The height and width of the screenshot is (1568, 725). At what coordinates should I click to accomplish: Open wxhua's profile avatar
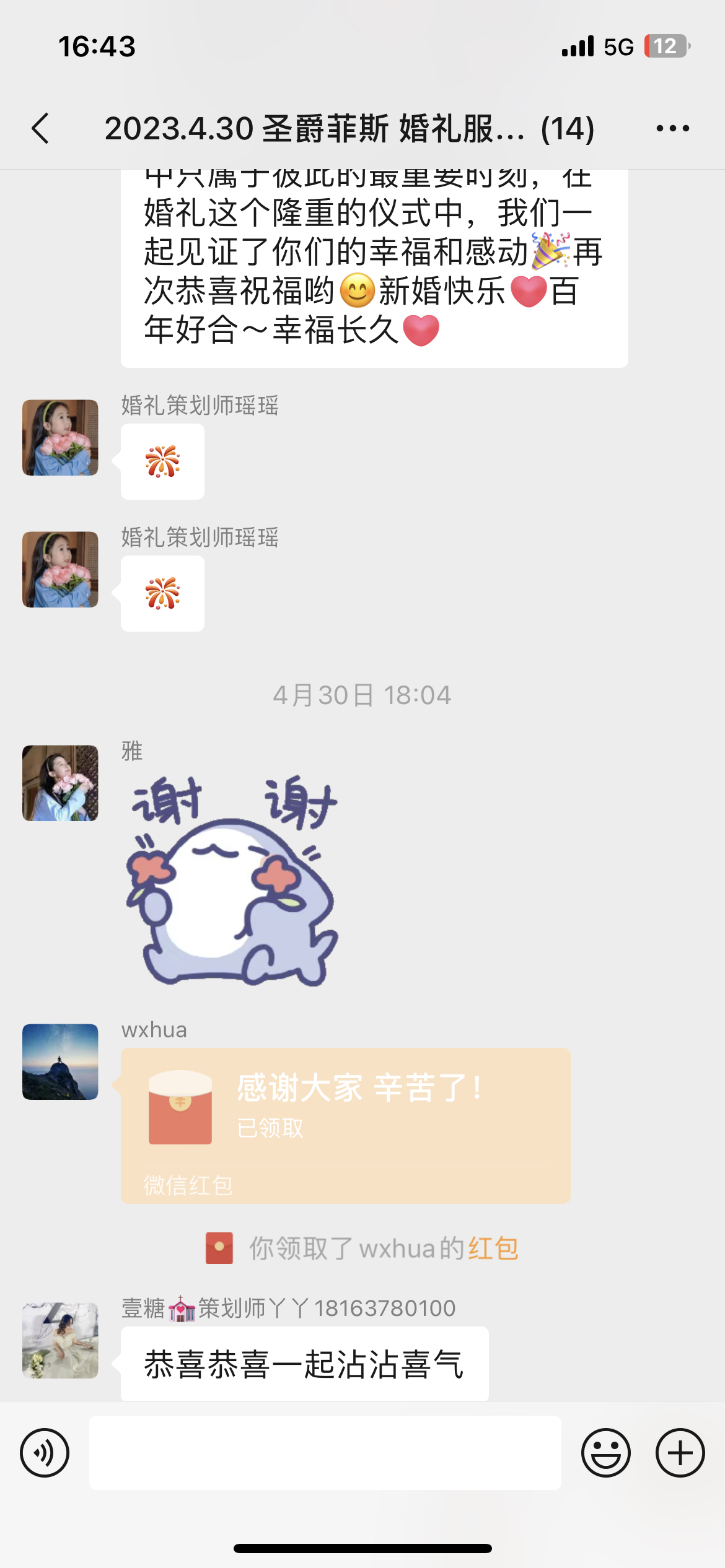click(60, 1061)
